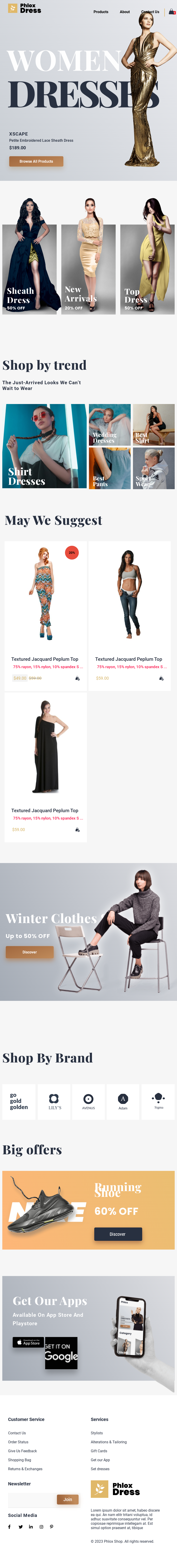View the New Arrivals 20% off tile
The image size is (177, 1568).
coord(88,268)
